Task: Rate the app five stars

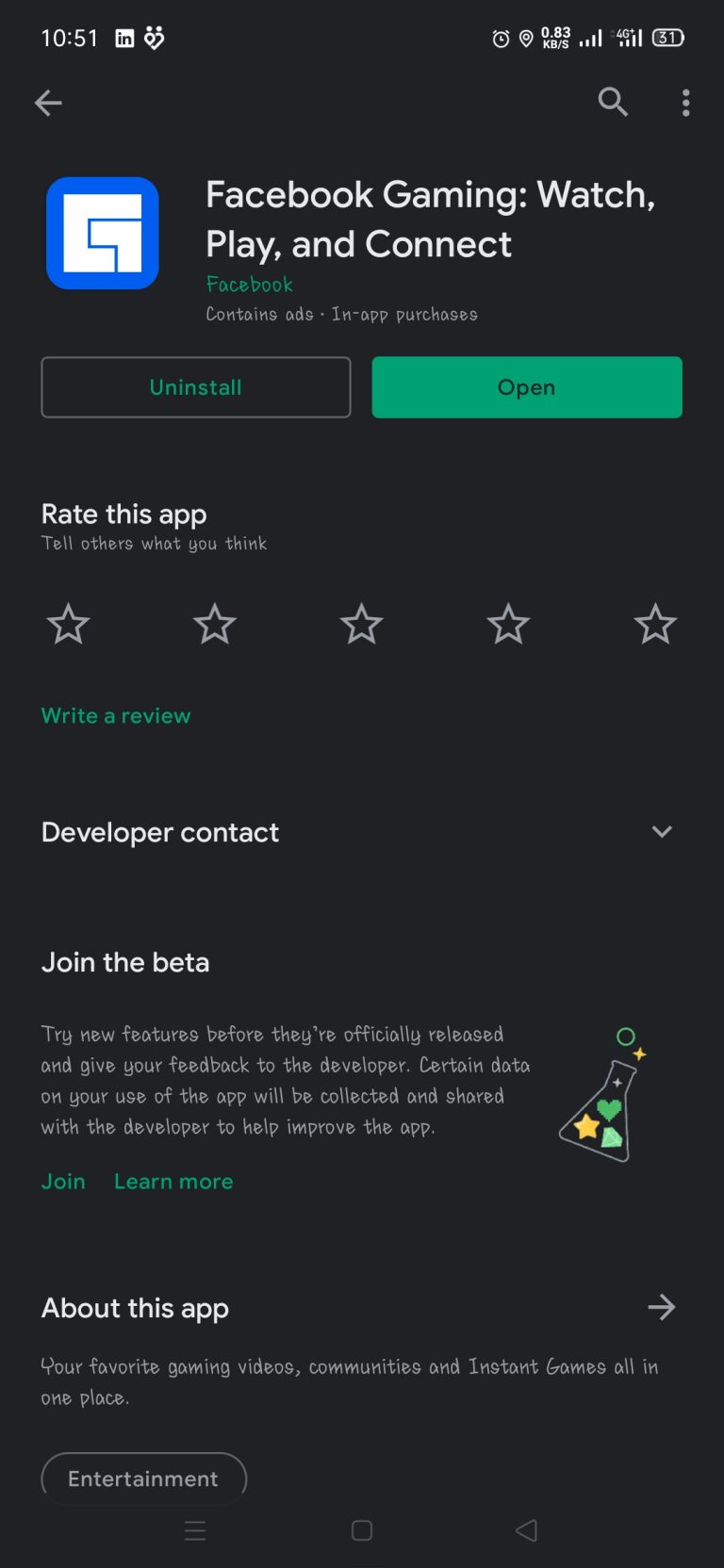Action: [x=655, y=624]
